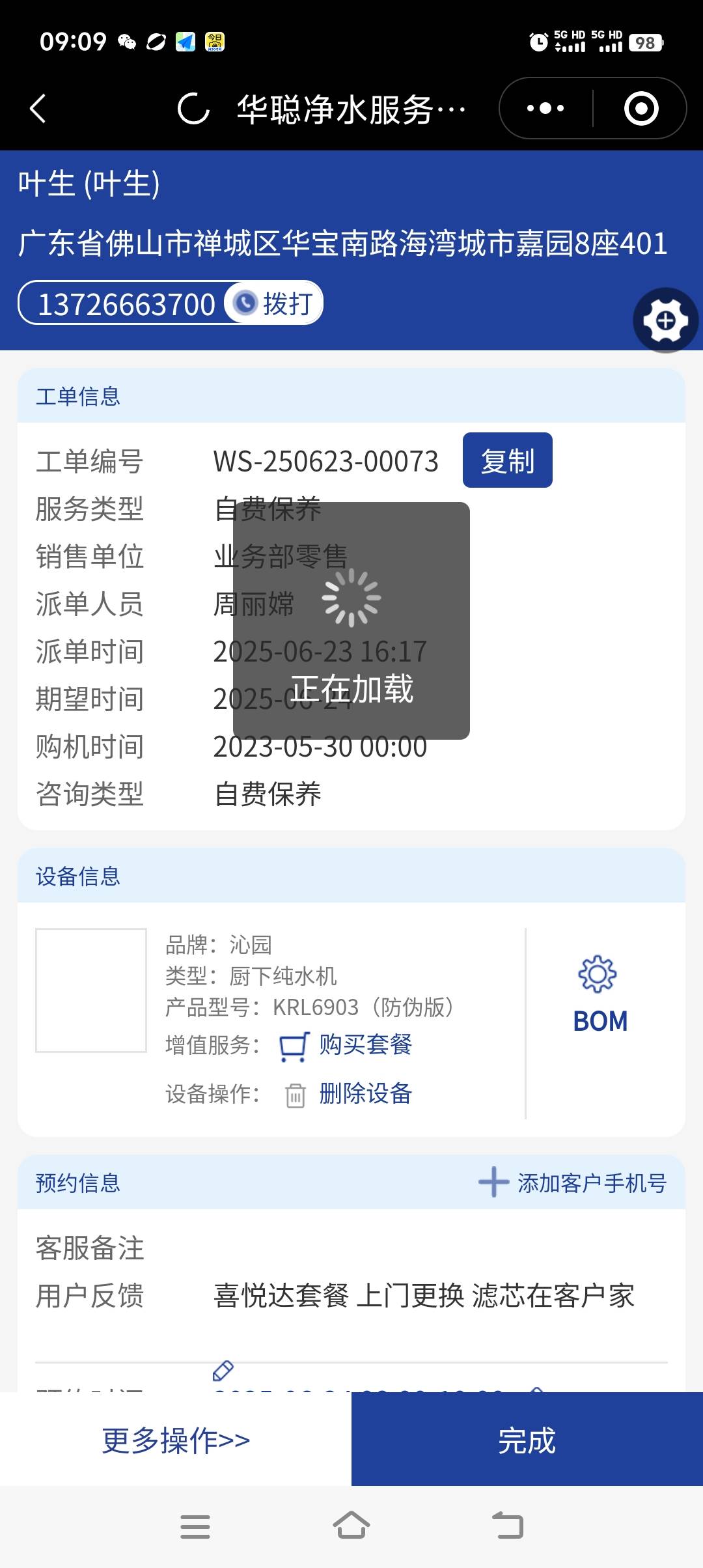
Task: Go to the system home screen
Action: 351,1526
